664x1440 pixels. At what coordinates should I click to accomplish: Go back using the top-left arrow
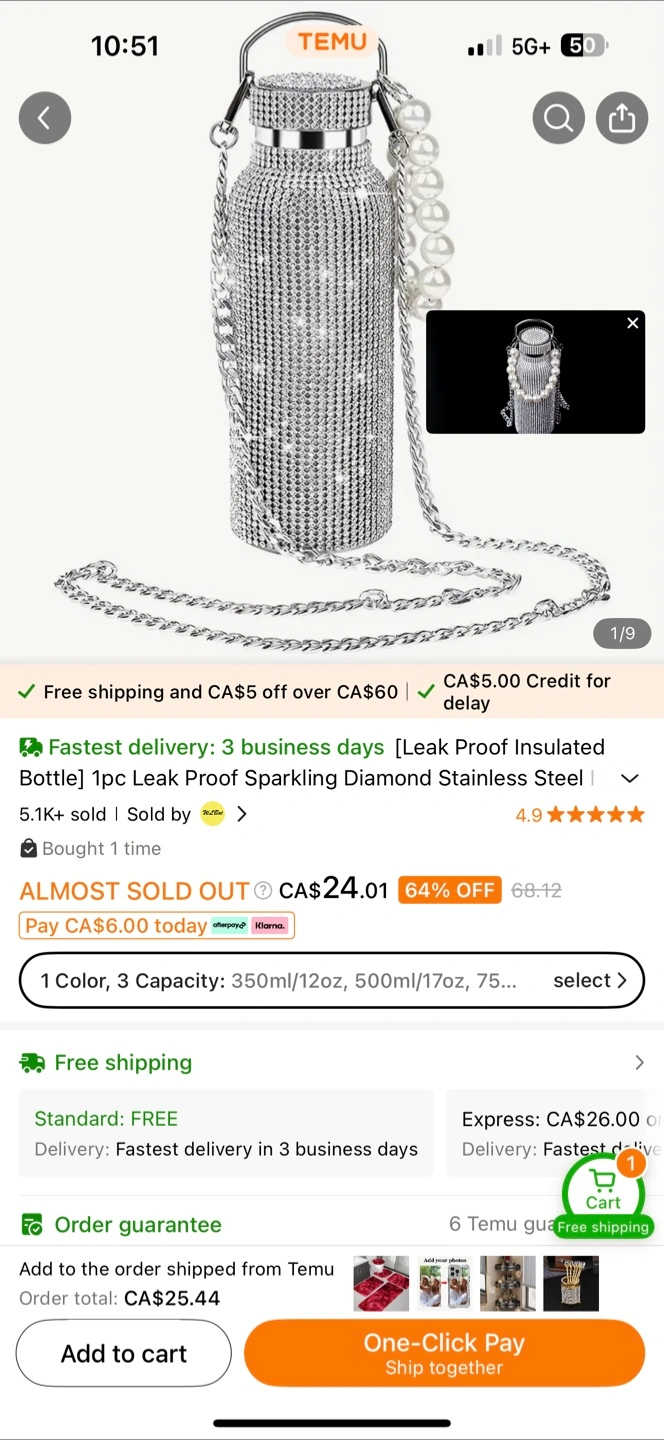[x=45, y=118]
